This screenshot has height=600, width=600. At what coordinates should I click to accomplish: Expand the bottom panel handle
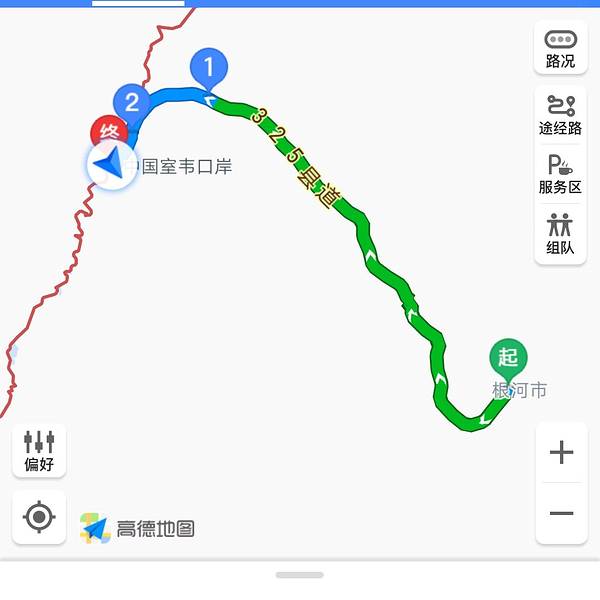299,575
